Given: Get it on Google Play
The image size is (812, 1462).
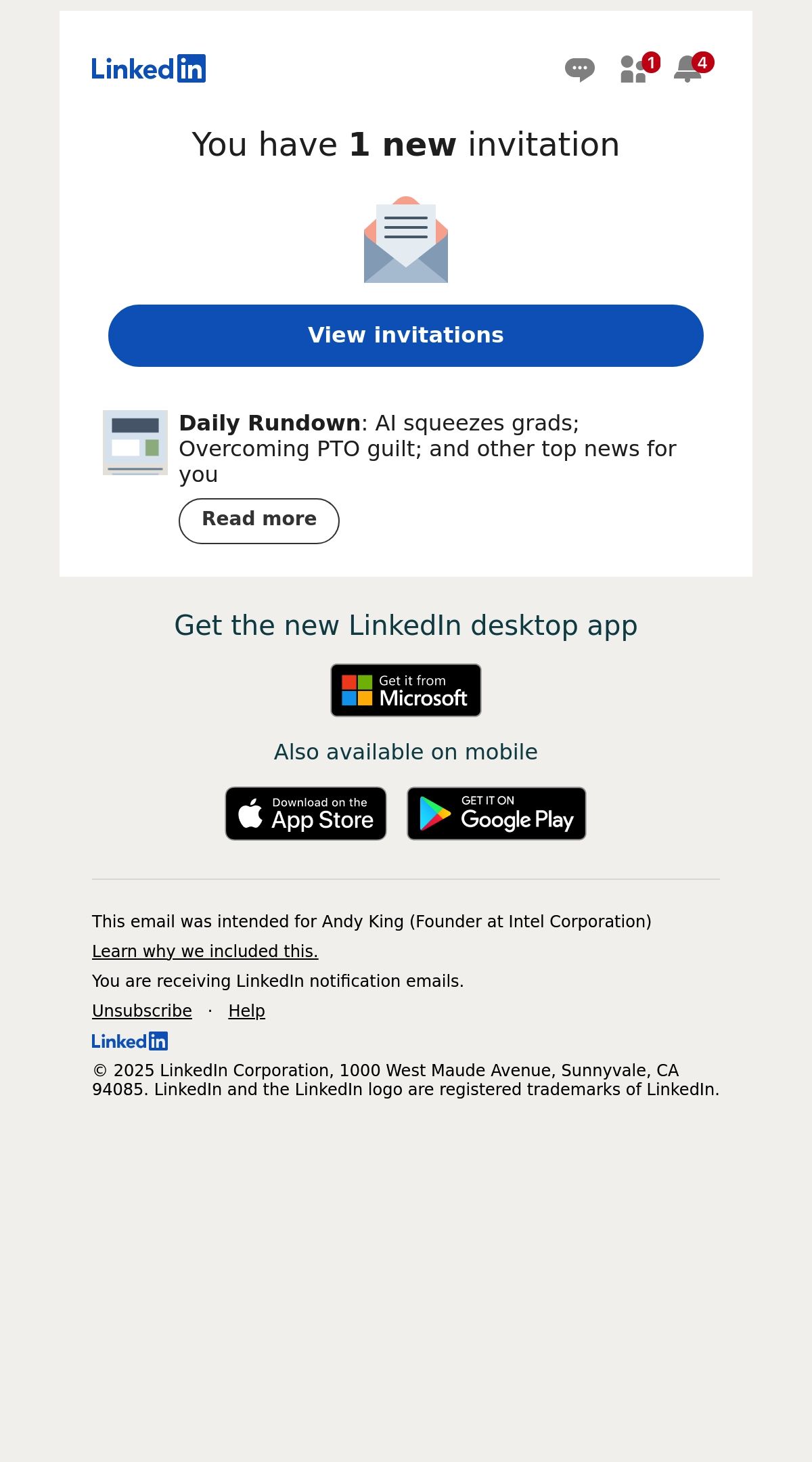Looking at the screenshot, I should [497, 814].
